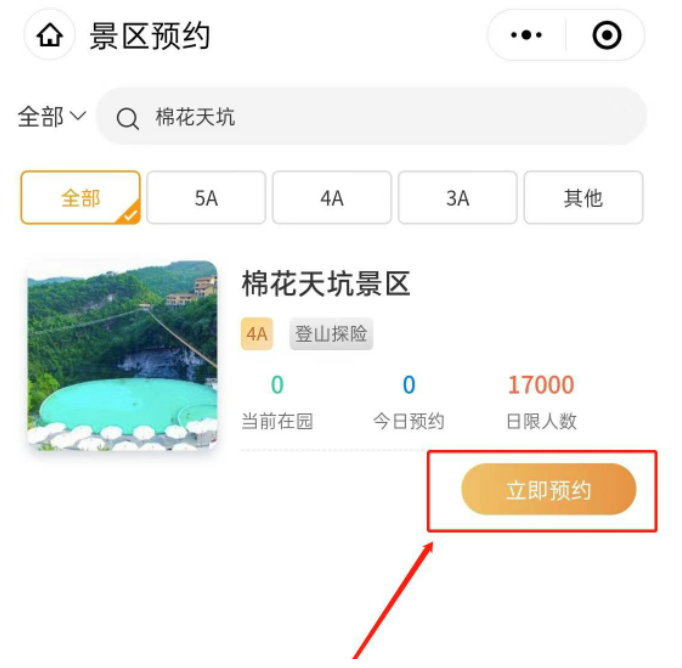Filter scenic spots by 3A
This screenshot has height=668, width=682.
458,198
